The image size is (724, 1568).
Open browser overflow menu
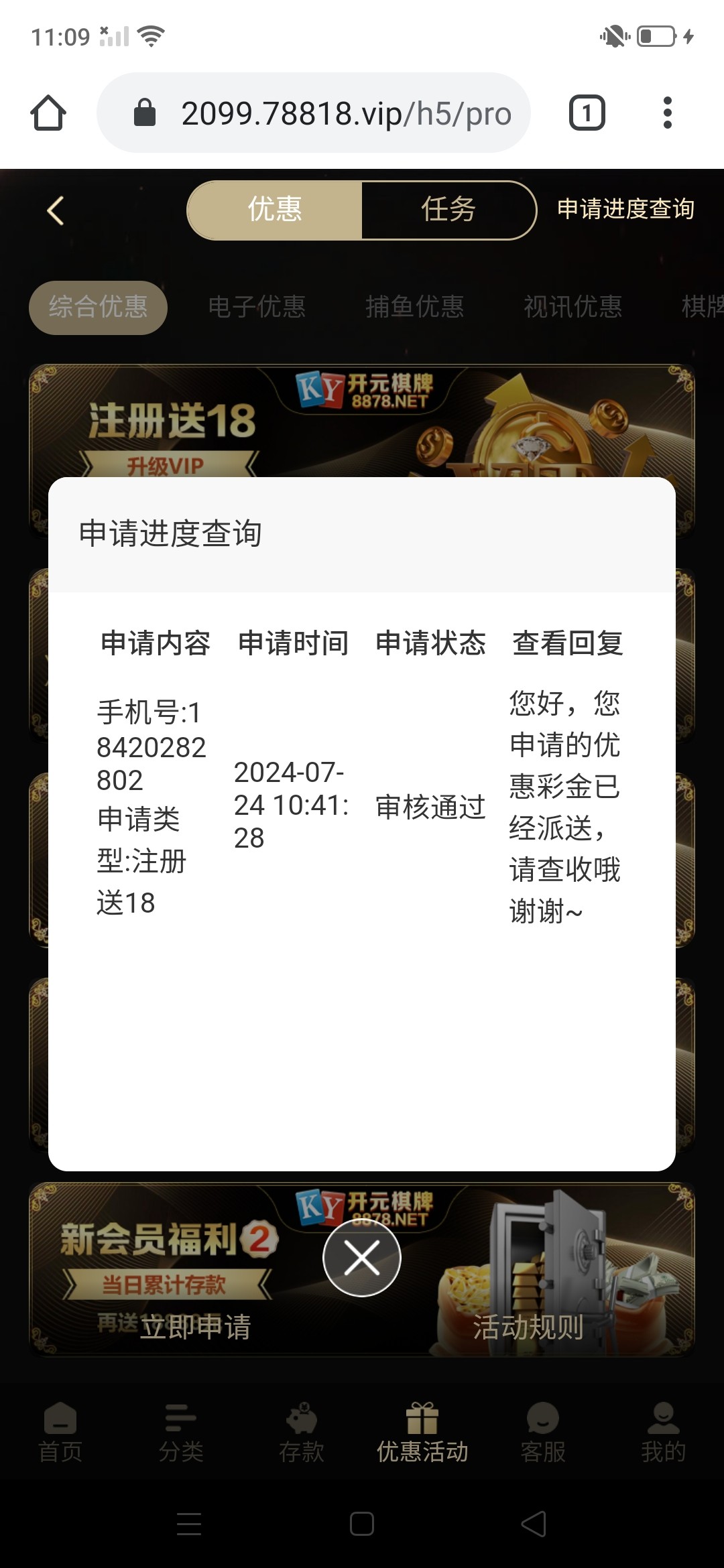point(667,113)
